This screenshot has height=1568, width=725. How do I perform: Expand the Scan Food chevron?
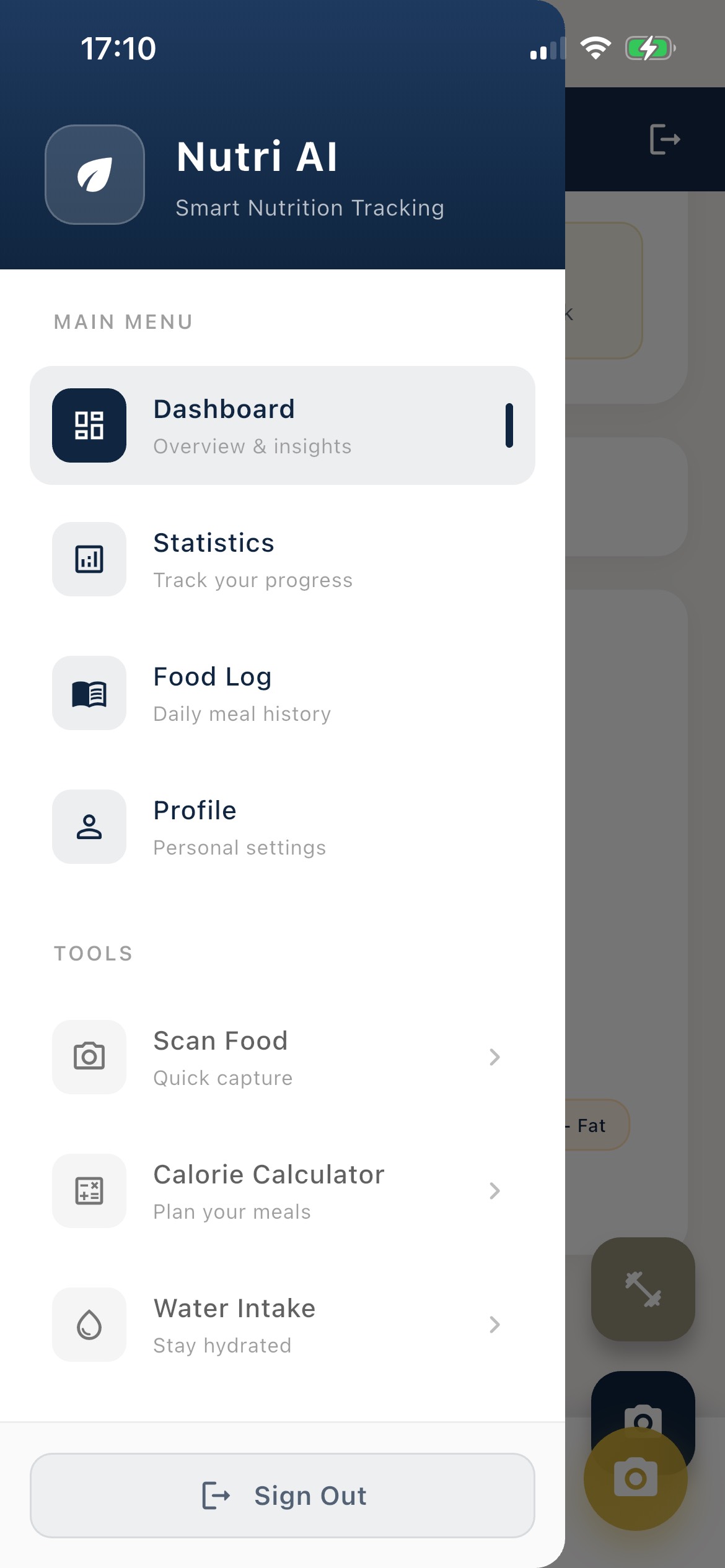[x=494, y=1057]
